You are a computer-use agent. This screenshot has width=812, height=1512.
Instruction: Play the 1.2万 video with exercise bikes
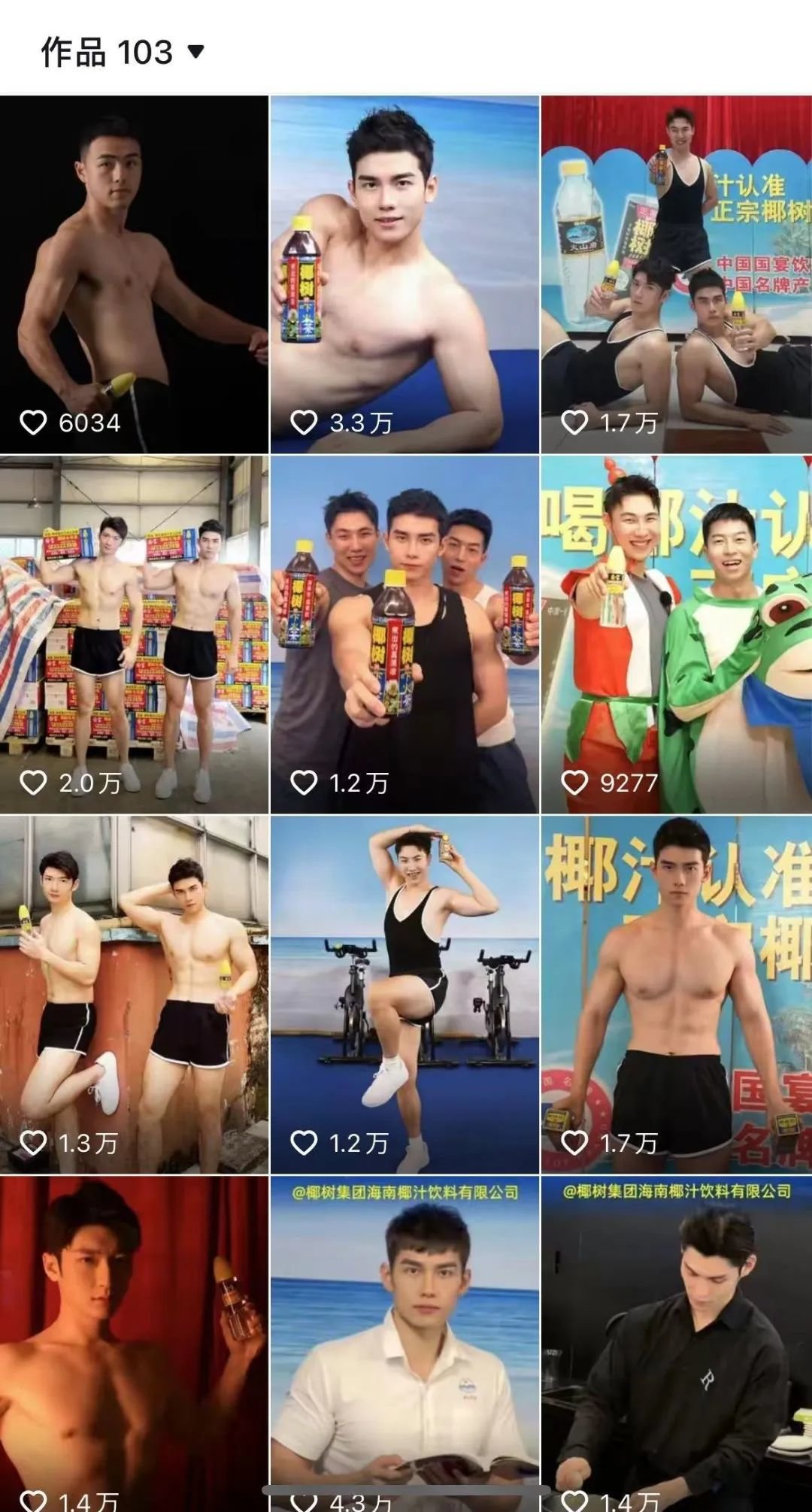404,994
